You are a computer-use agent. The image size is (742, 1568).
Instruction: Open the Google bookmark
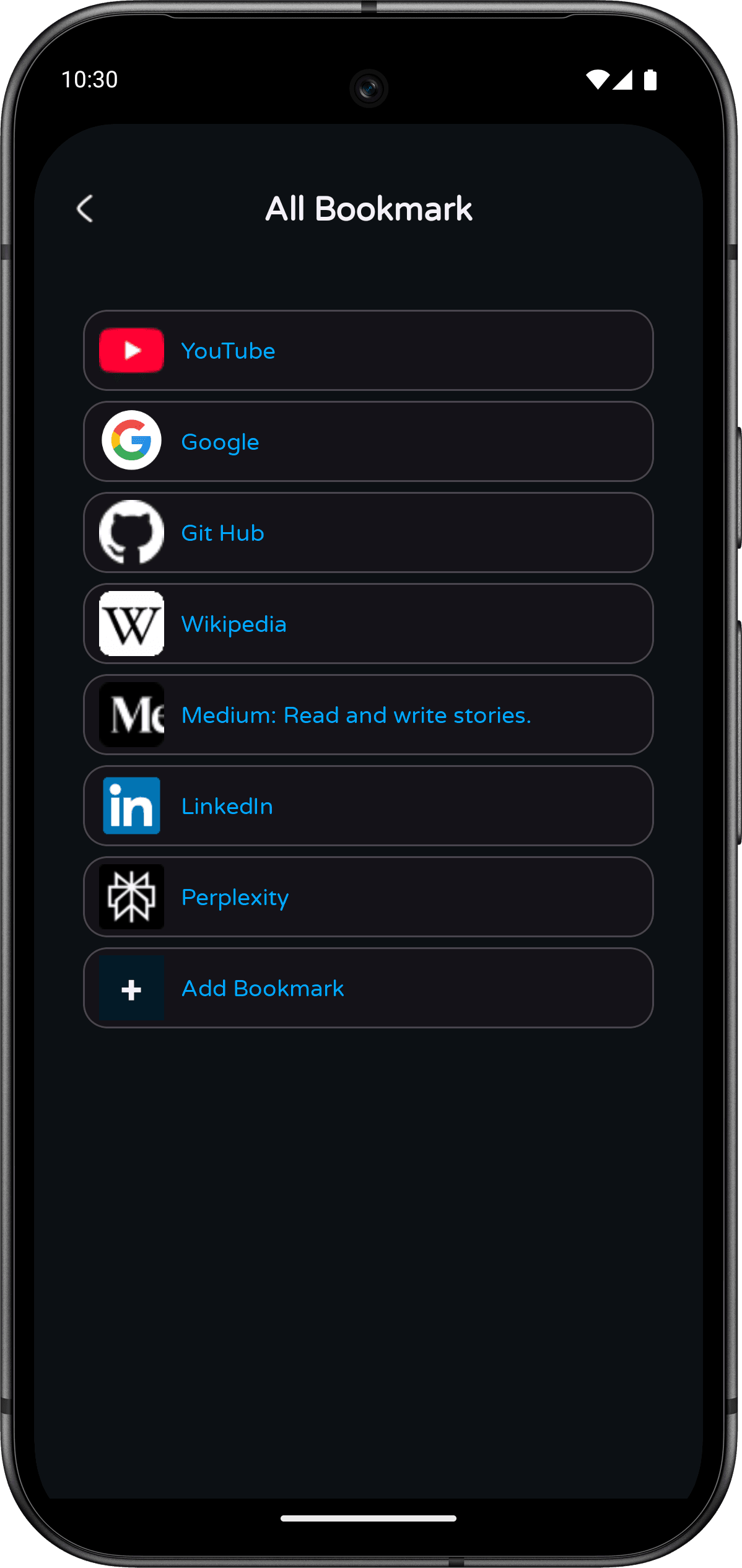[368, 442]
